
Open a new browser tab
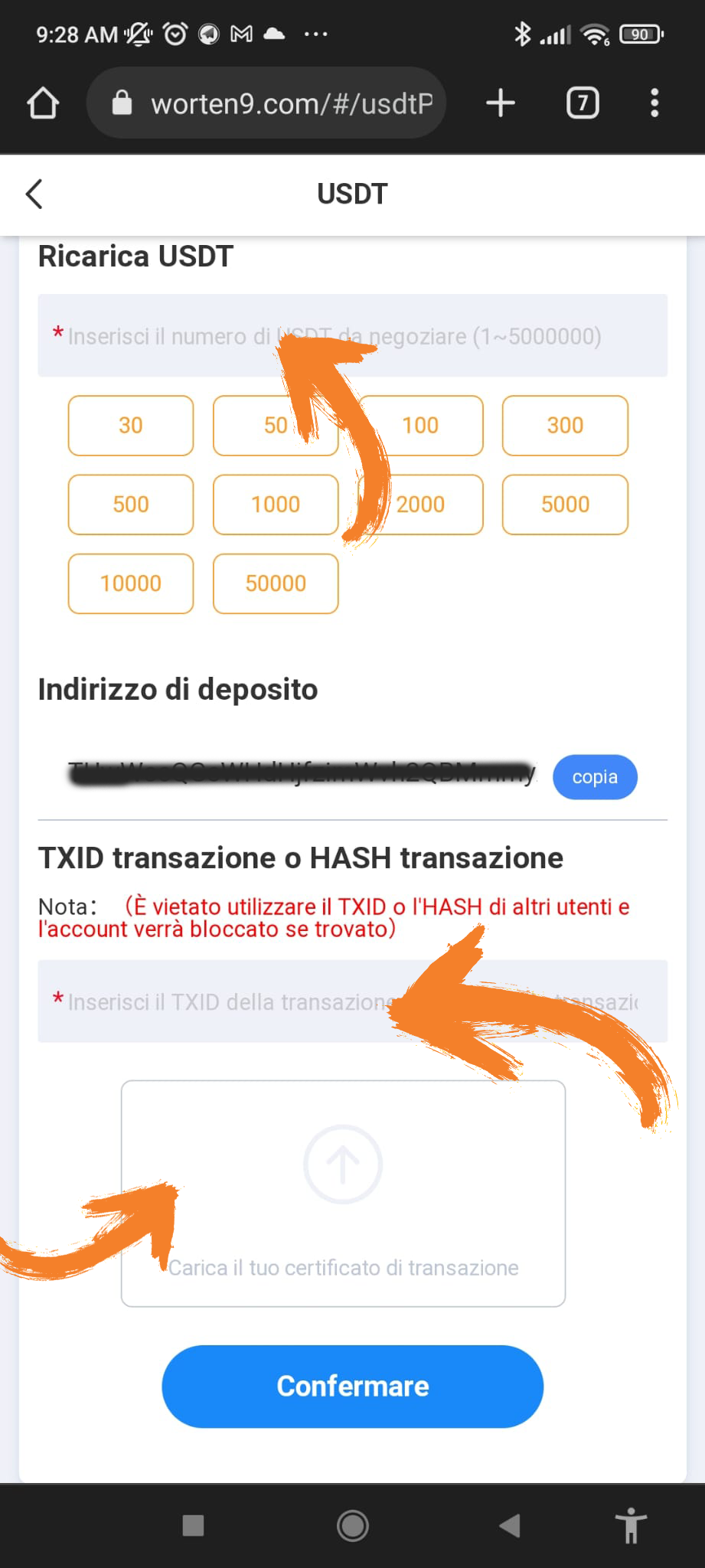501,103
